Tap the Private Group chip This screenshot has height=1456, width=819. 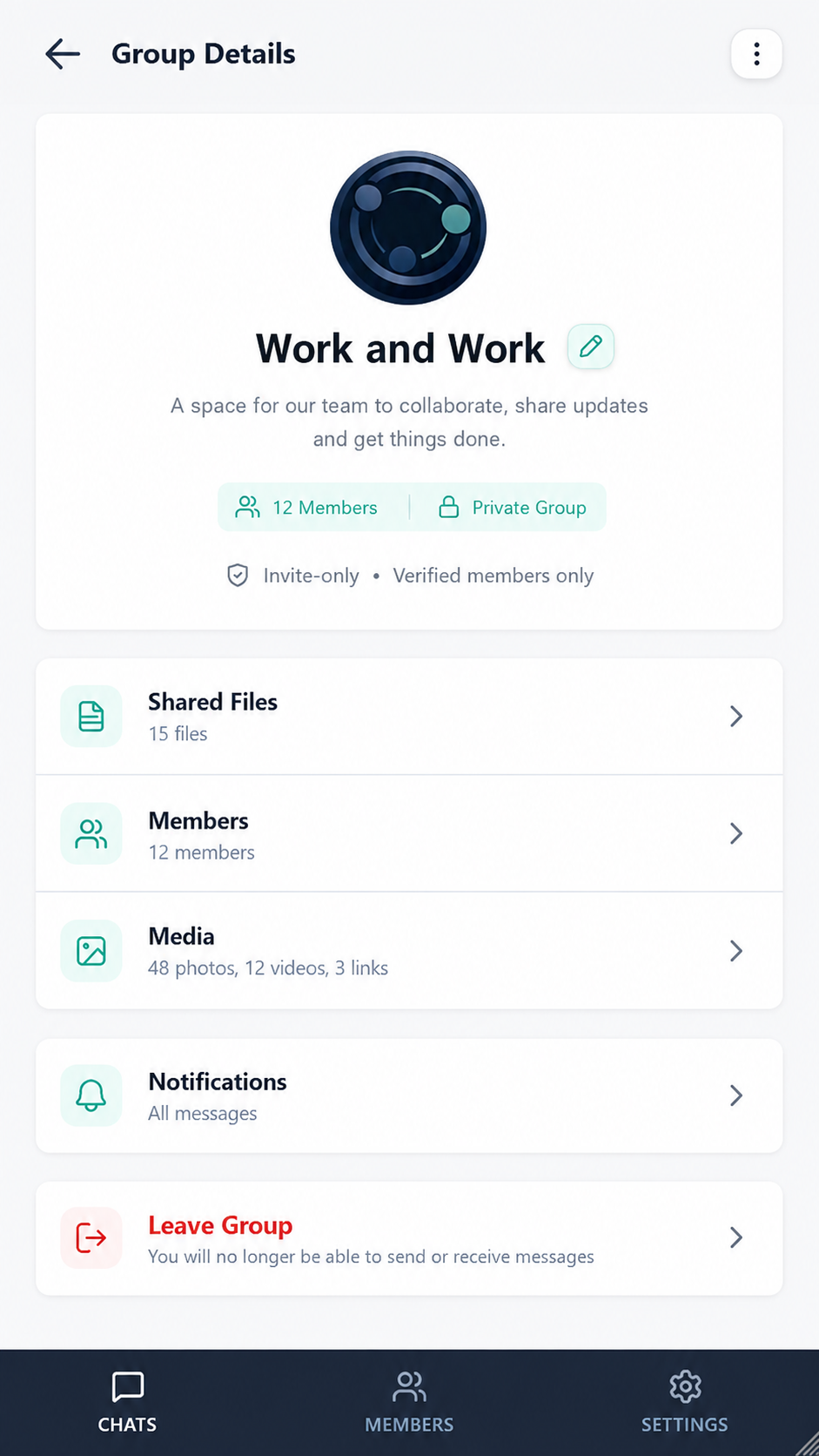(x=512, y=508)
